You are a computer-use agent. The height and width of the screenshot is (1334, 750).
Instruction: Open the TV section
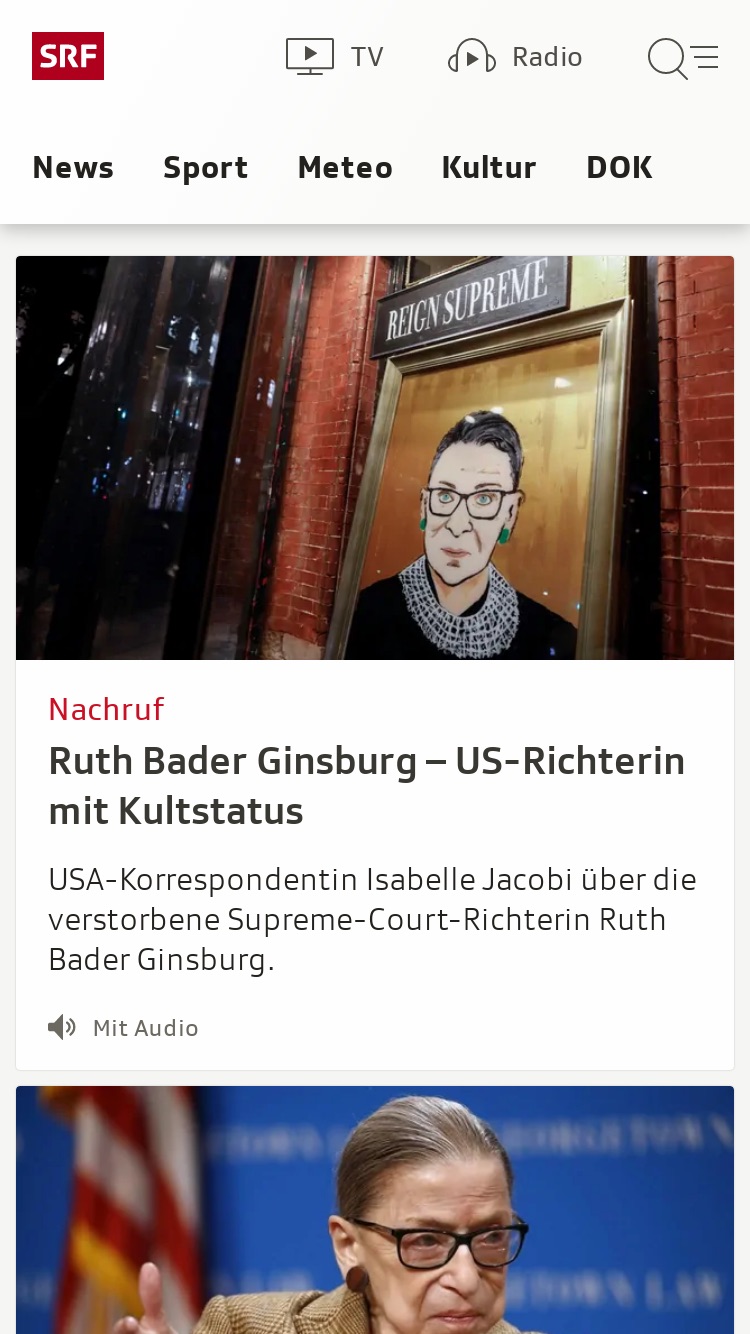tap(335, 57)
